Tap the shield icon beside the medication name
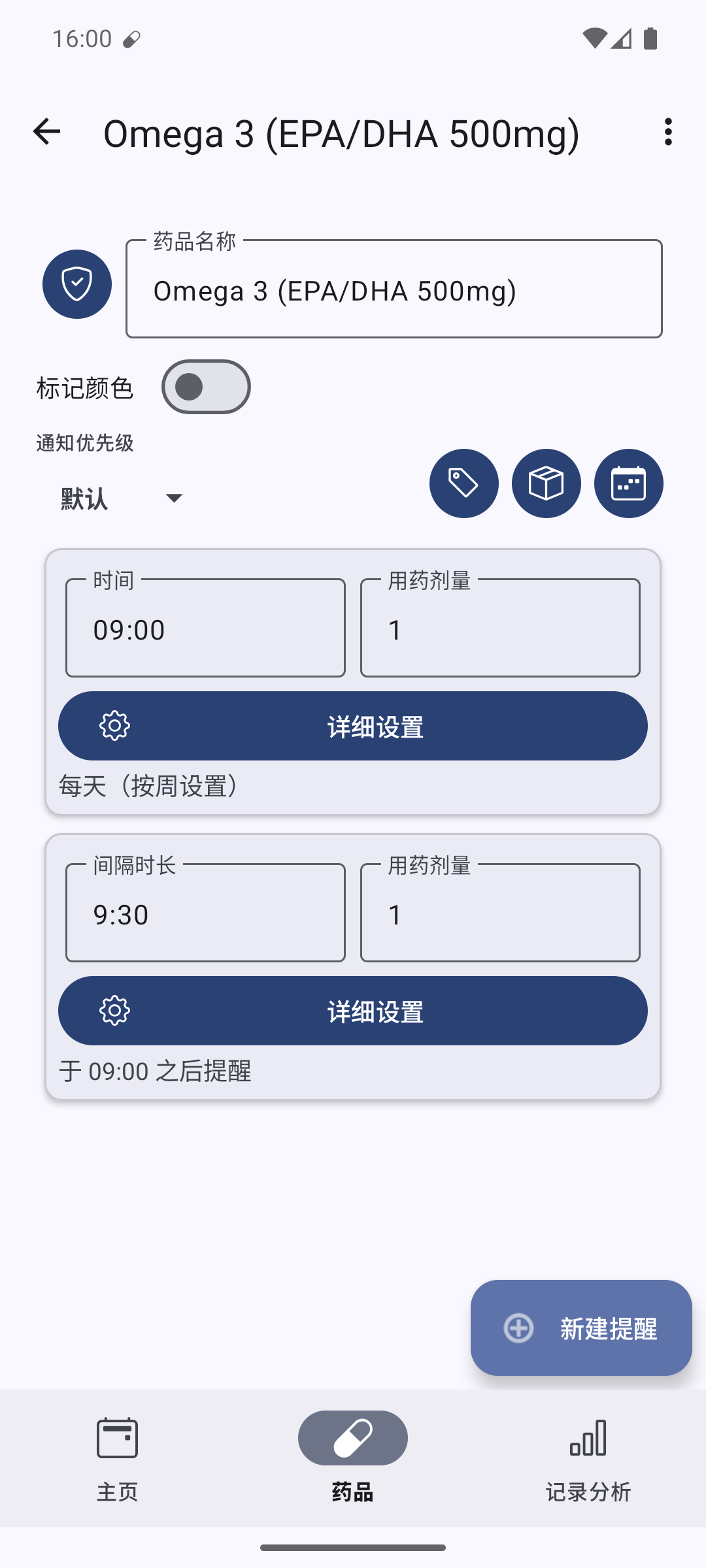The image size is (706, 1568). coord(77,284)
